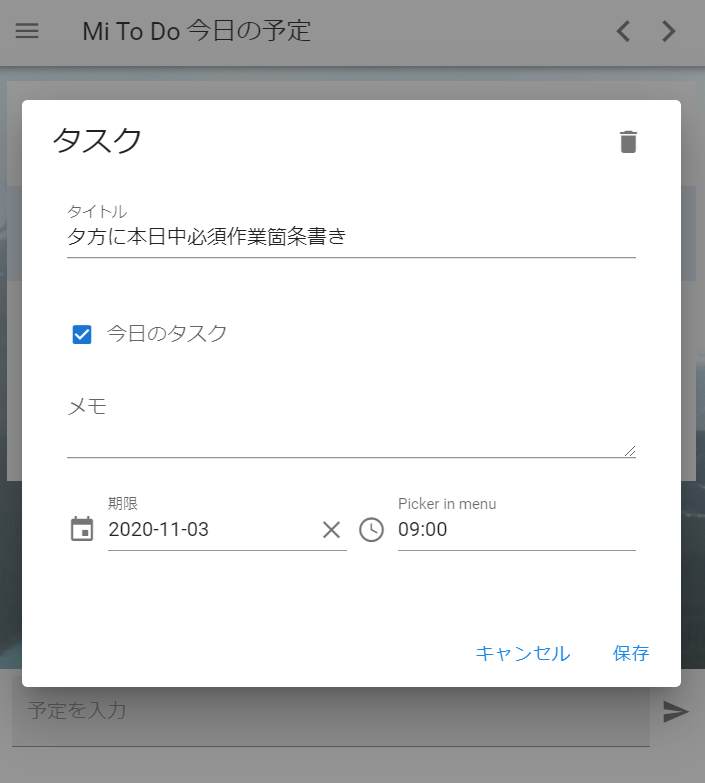The image size is (705, 783).
Task: Uncheck the 今日のタスク checkbox
Action: [82, 334]
